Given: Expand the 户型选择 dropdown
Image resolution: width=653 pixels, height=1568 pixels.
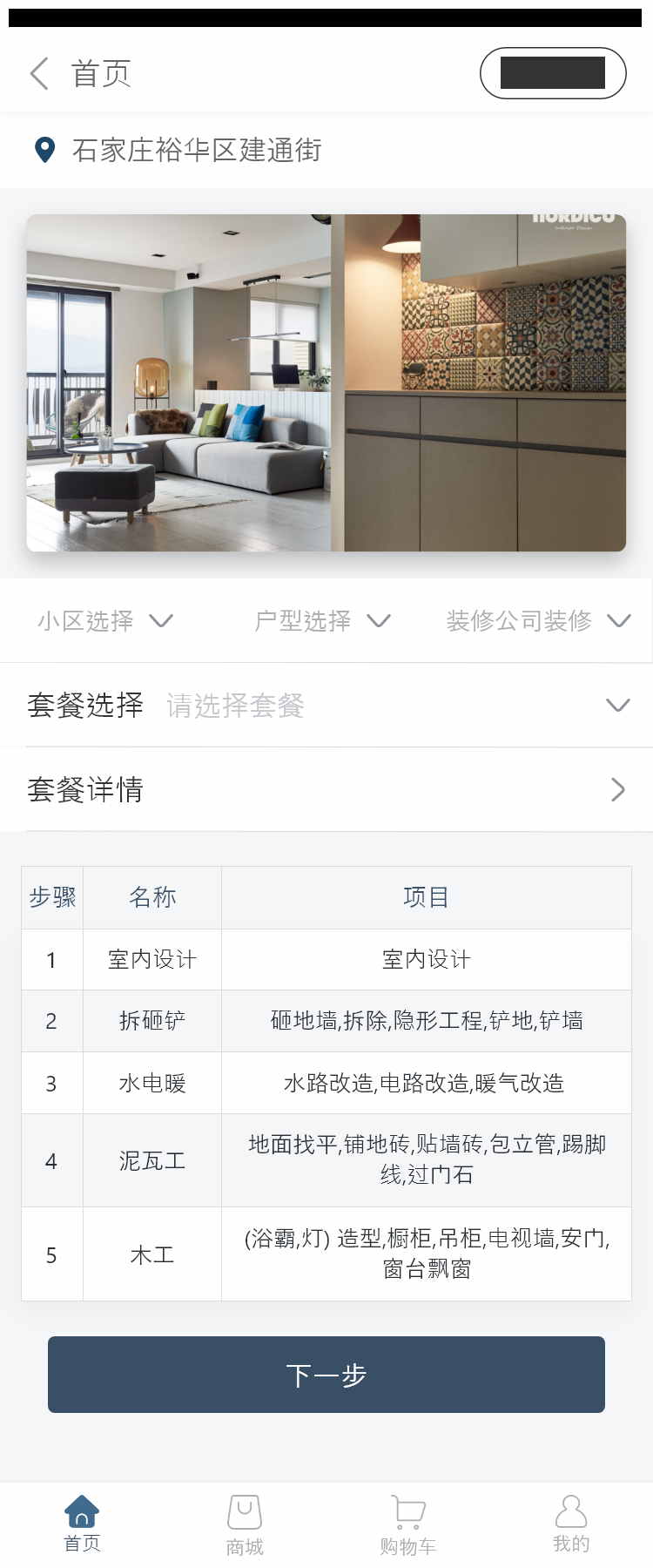Looking at the screenshot, I should point(322,620).
